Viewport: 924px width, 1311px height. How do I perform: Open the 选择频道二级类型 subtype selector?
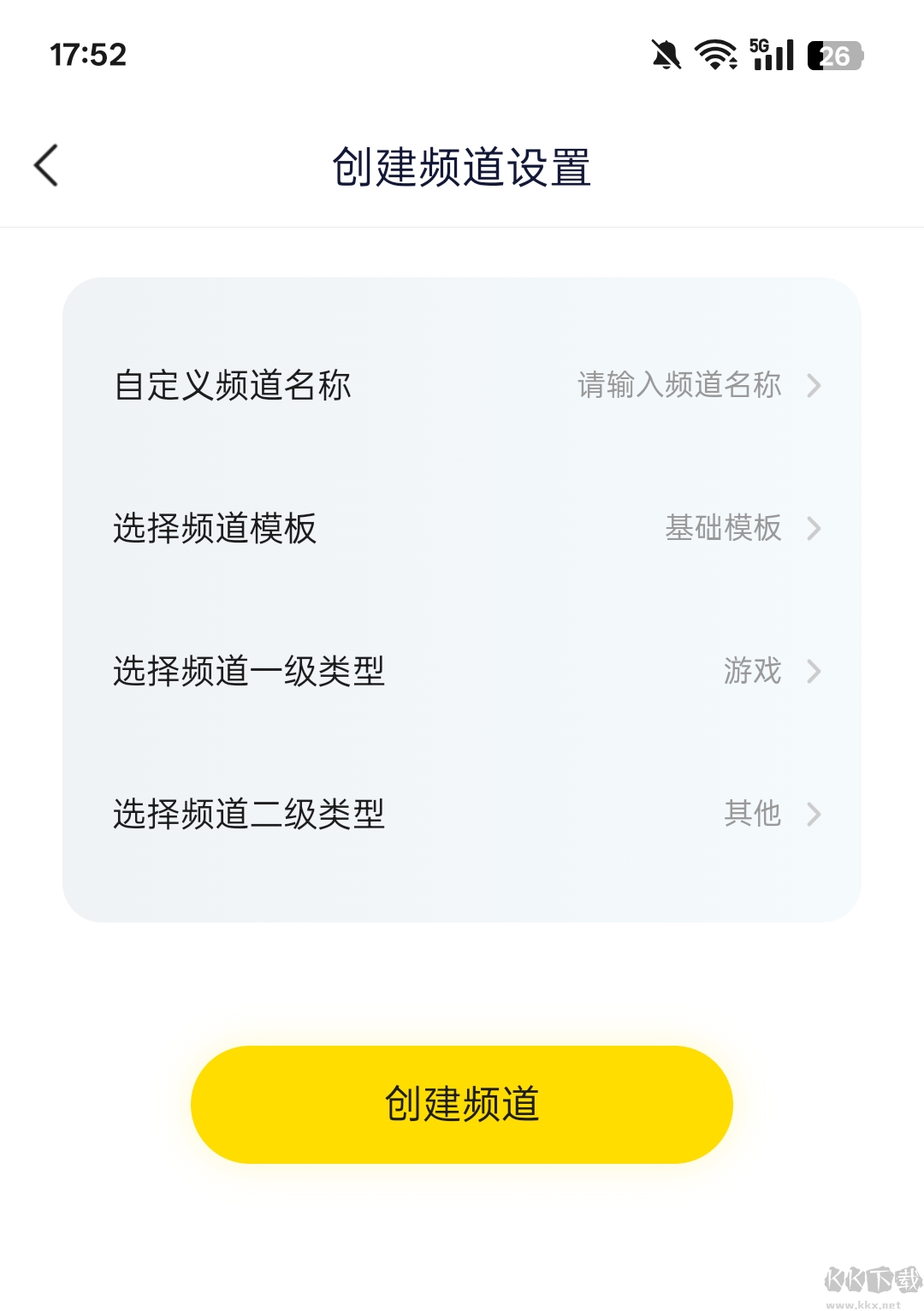(248, 815)
